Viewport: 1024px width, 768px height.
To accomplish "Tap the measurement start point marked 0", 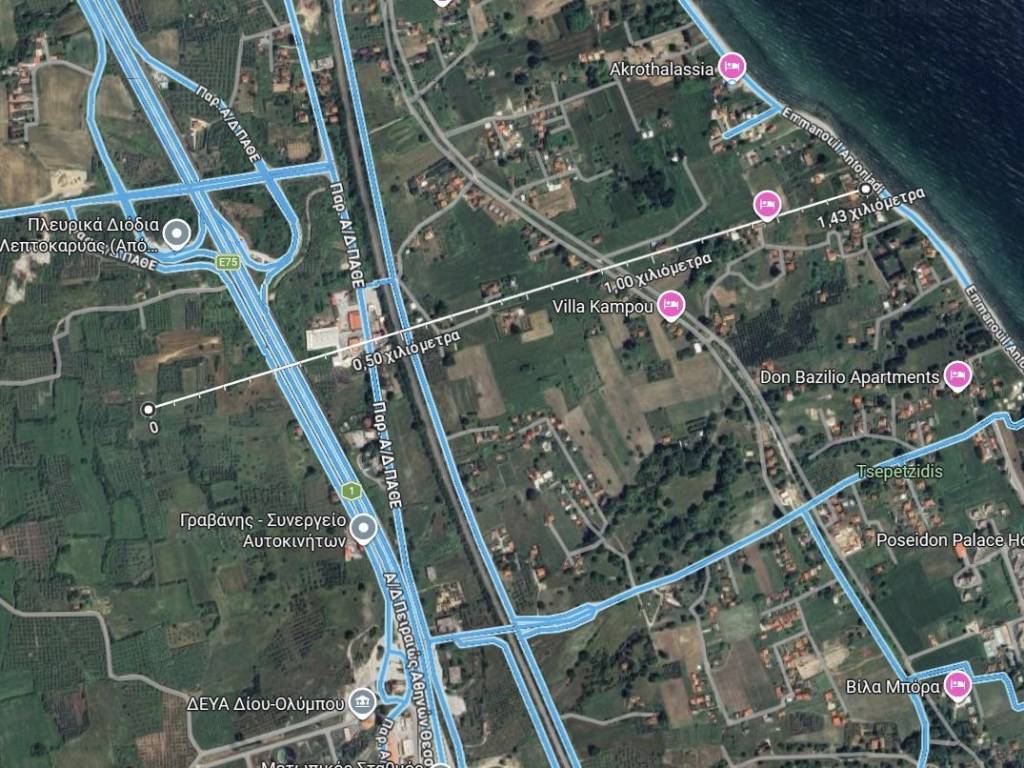I will [x=148, y=408].
